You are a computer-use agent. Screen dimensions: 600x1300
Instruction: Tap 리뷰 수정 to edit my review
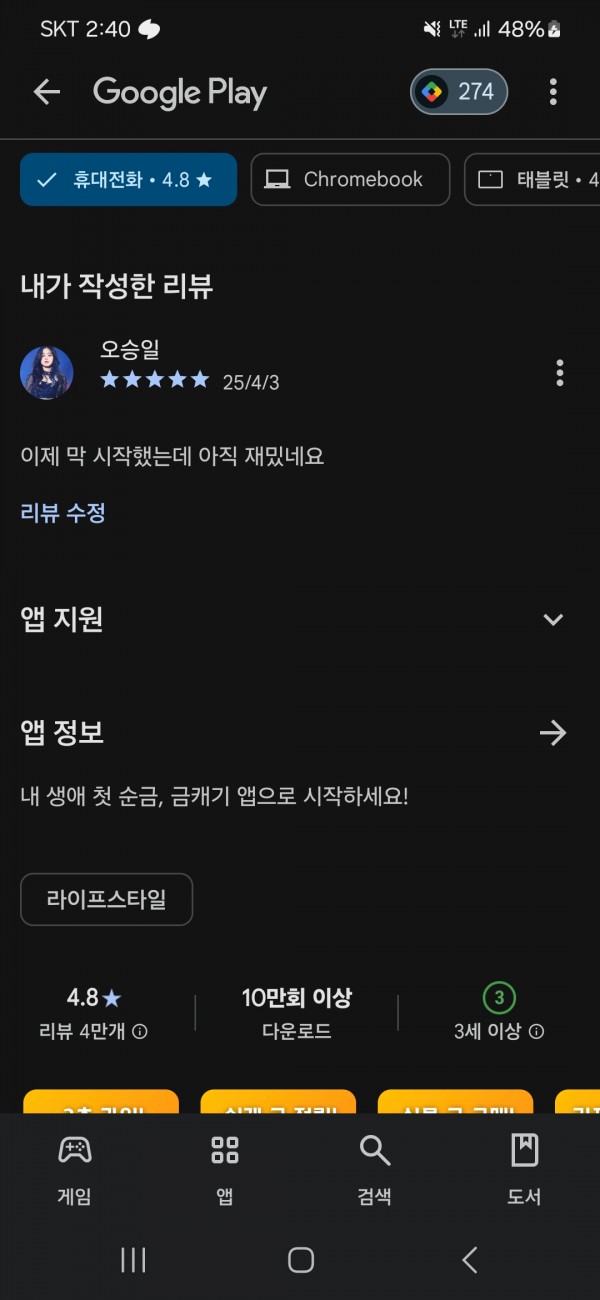pyautogui.click(x=63, y=513)
